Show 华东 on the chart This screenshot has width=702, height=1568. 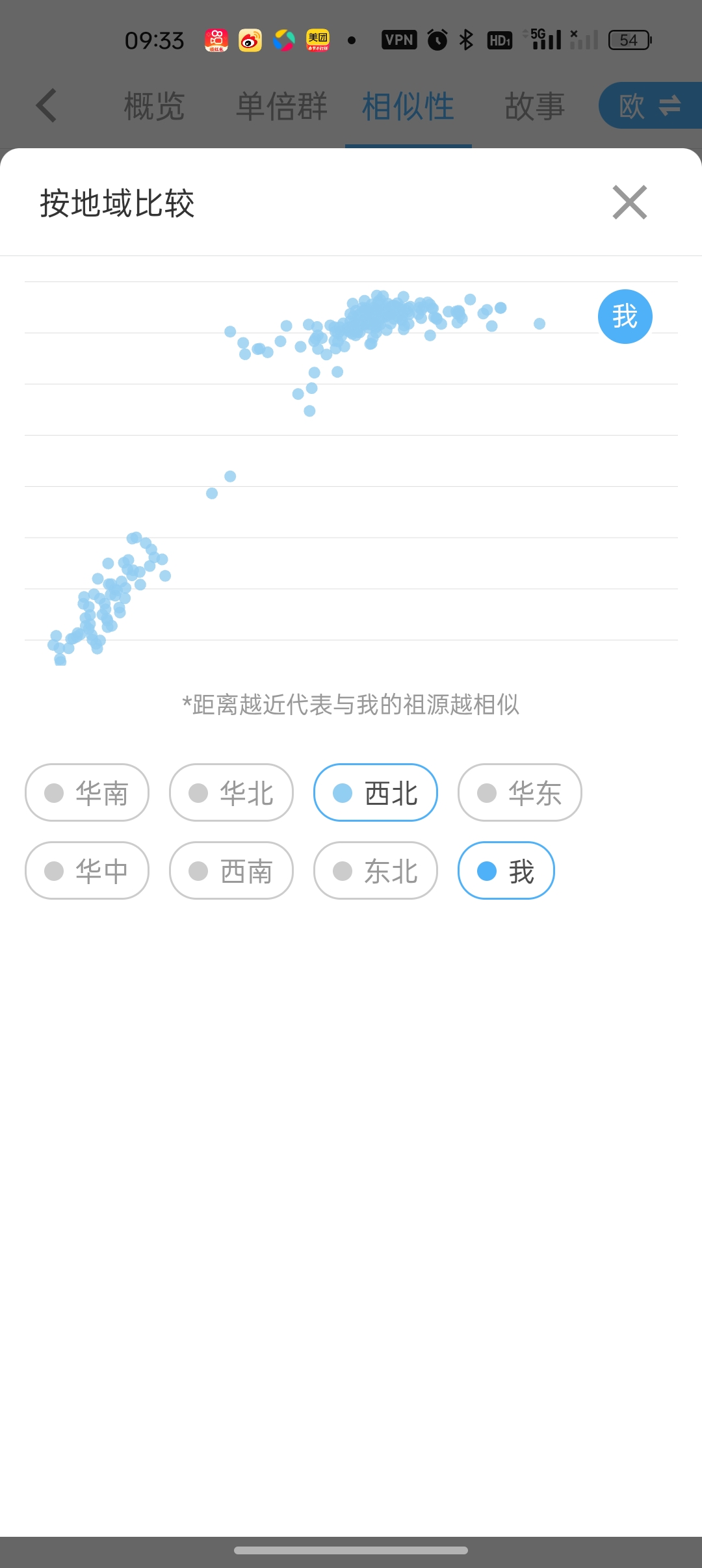(520, 792)
